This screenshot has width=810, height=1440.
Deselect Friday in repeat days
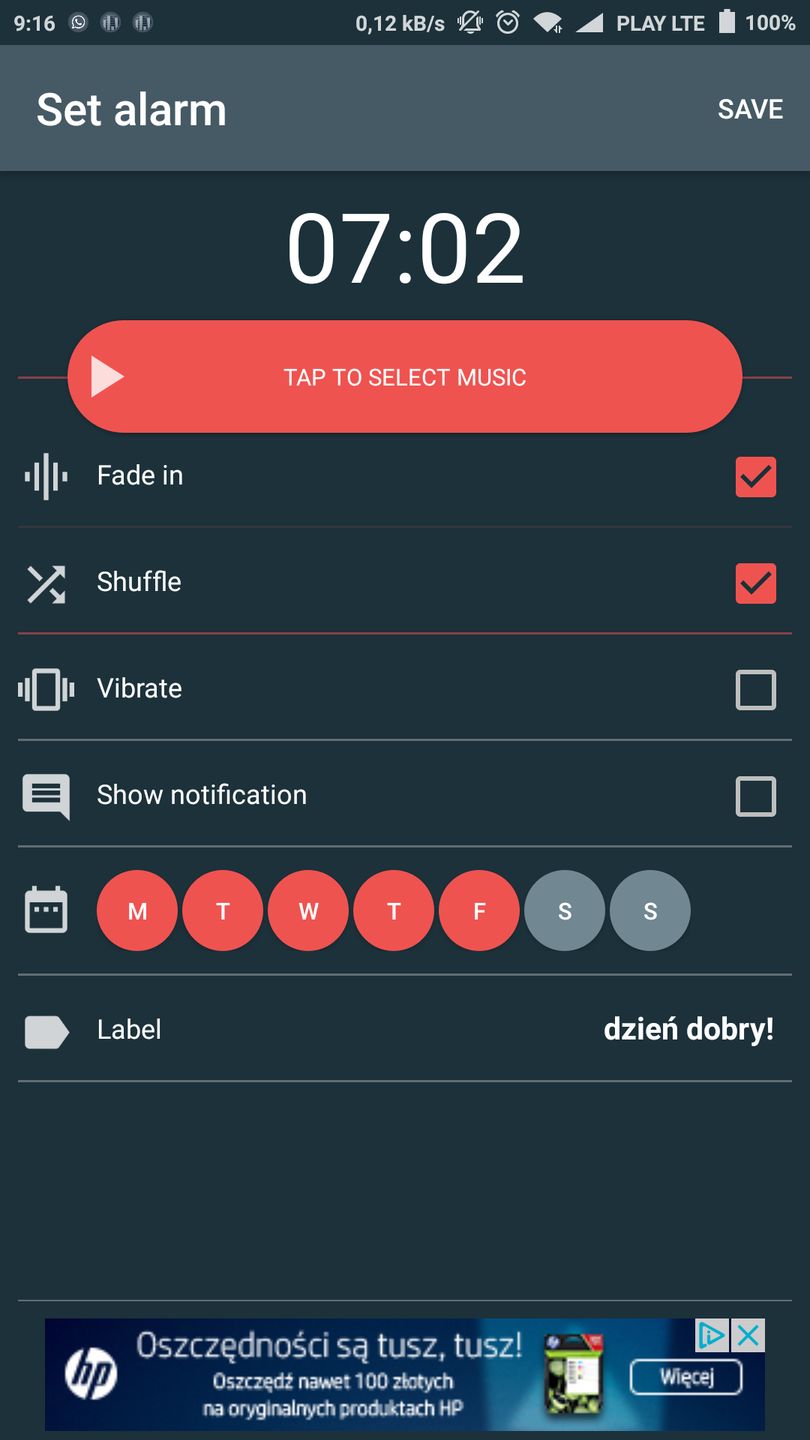[479, 911]
